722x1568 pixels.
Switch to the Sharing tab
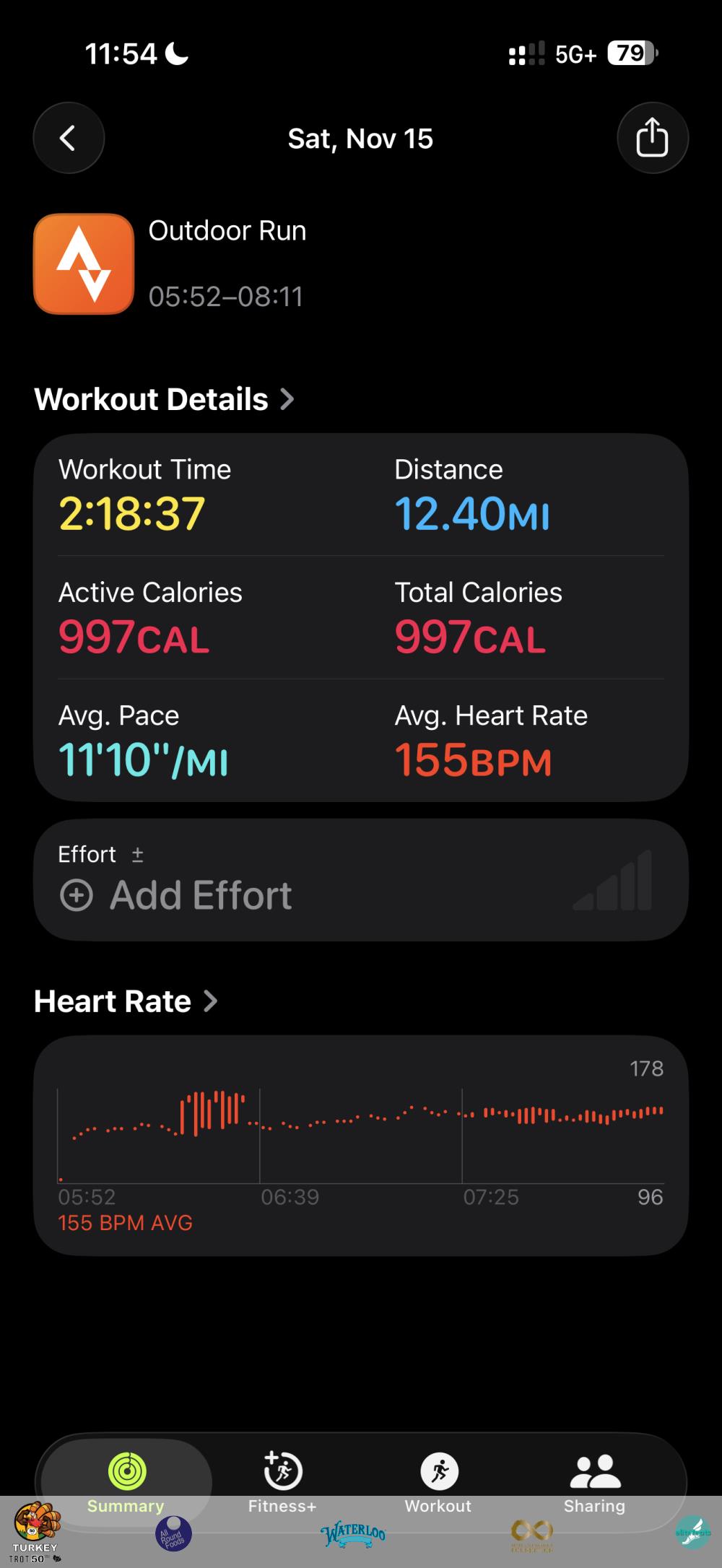click(x=594, y=1481)
